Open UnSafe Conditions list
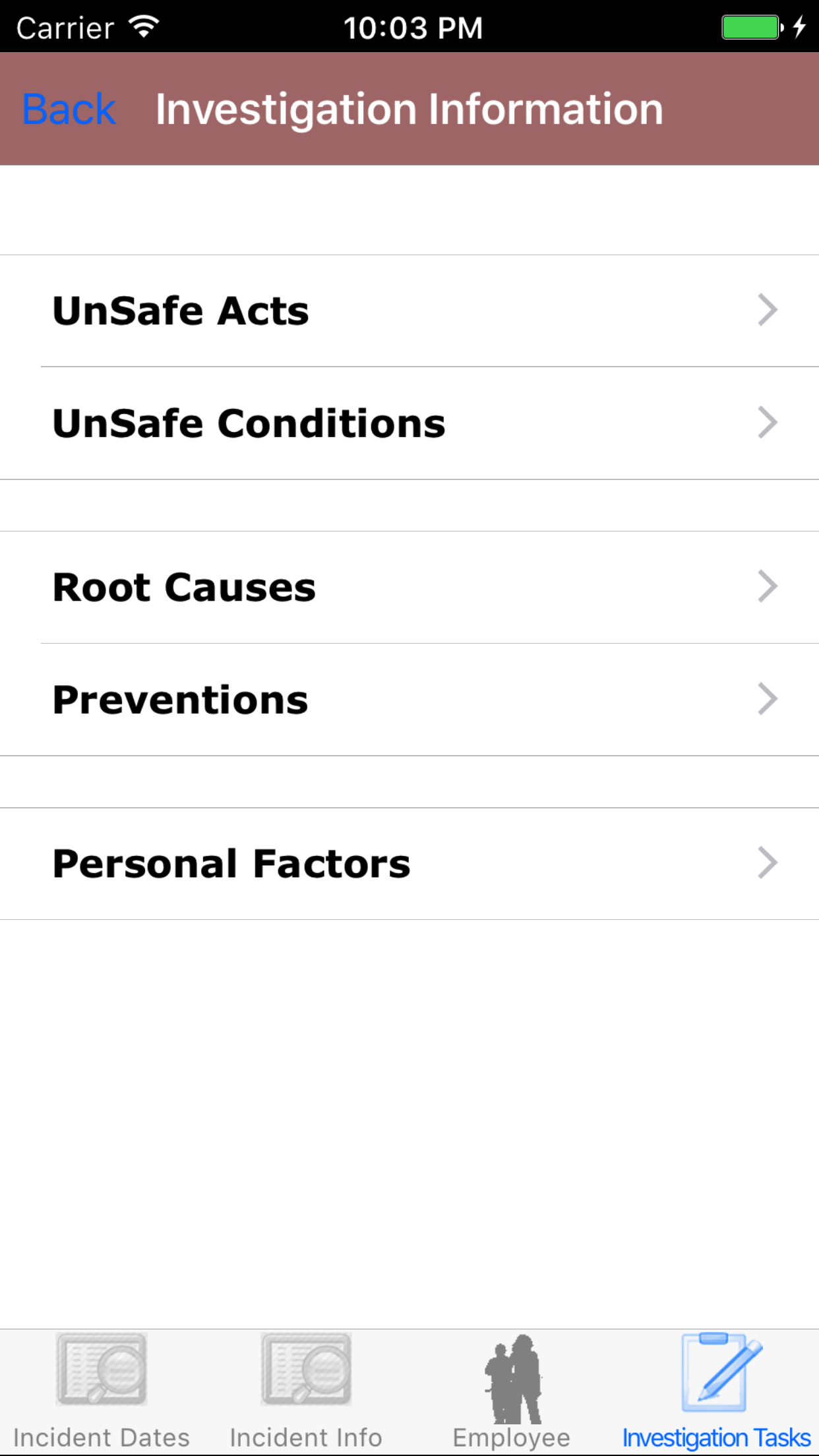Image resolution: width=819 pixels, height=1456 pixels. (x=409, y=423)
